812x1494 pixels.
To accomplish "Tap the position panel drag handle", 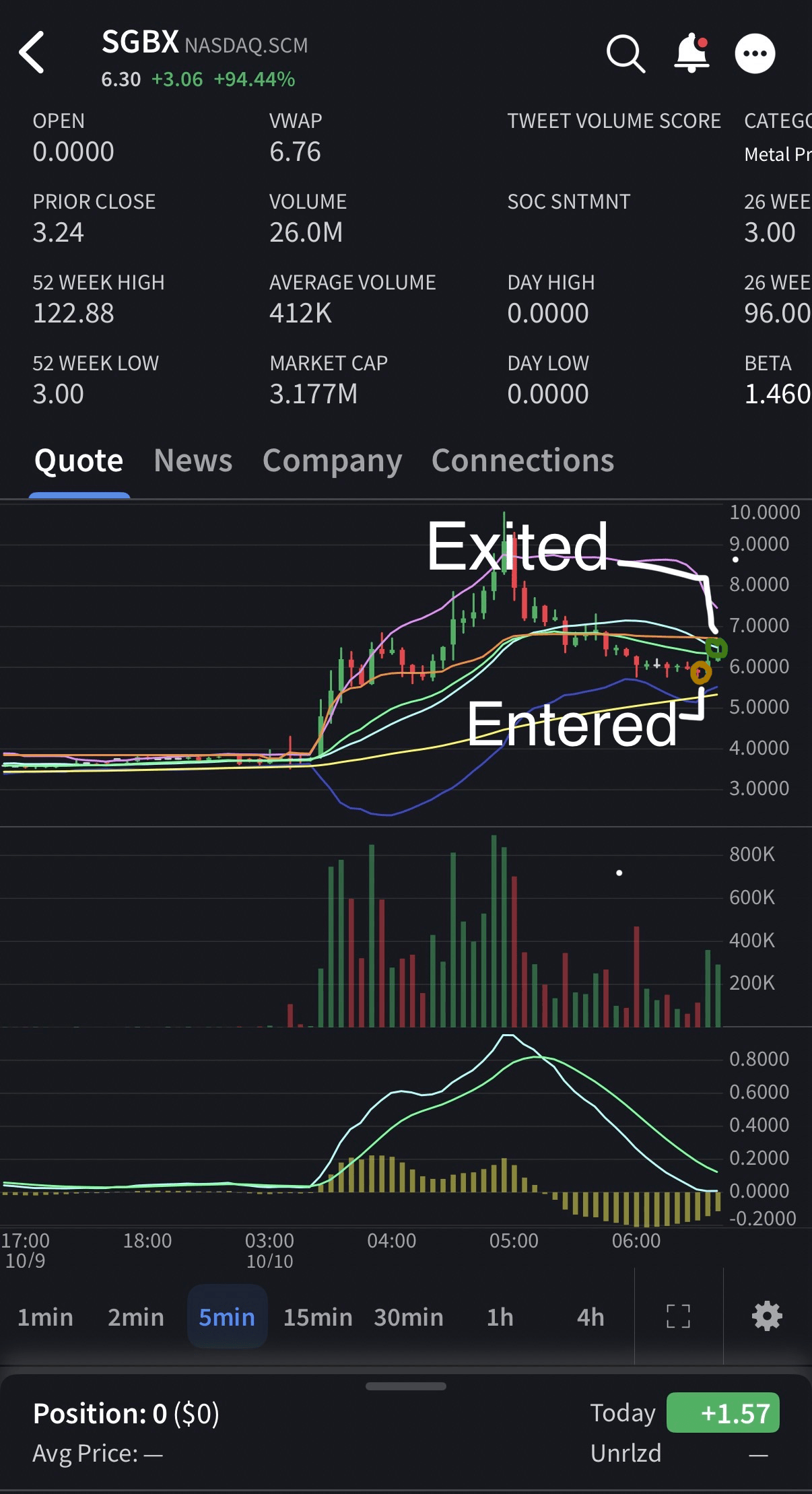I will click(406, 1386).
